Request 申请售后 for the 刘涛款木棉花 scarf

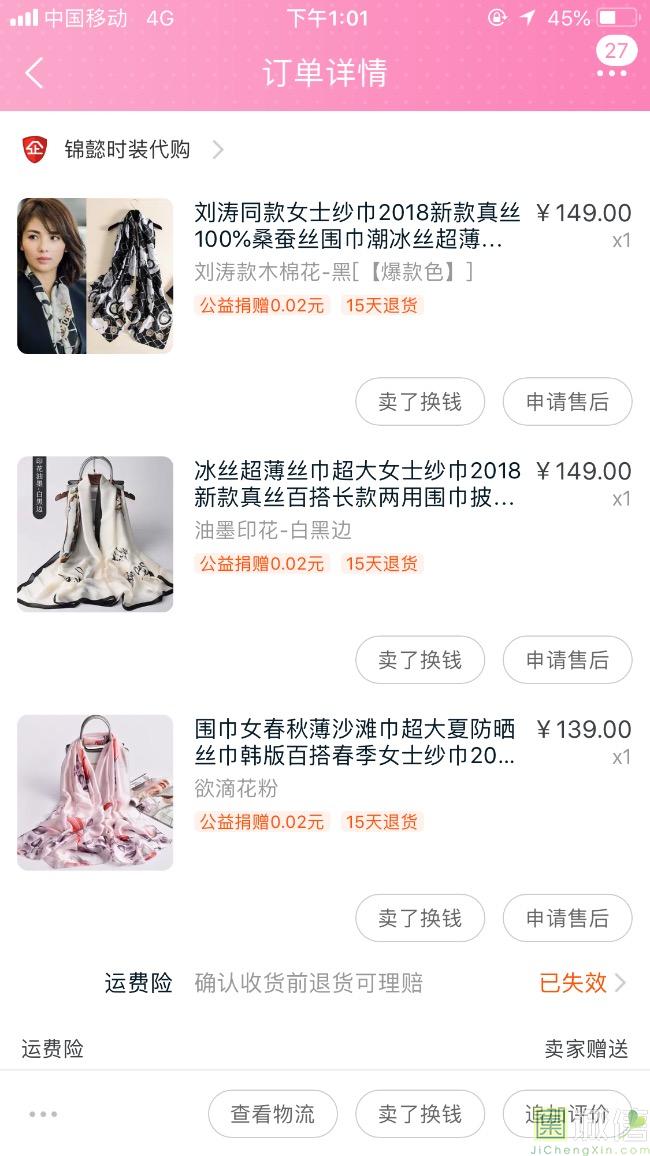567,402
